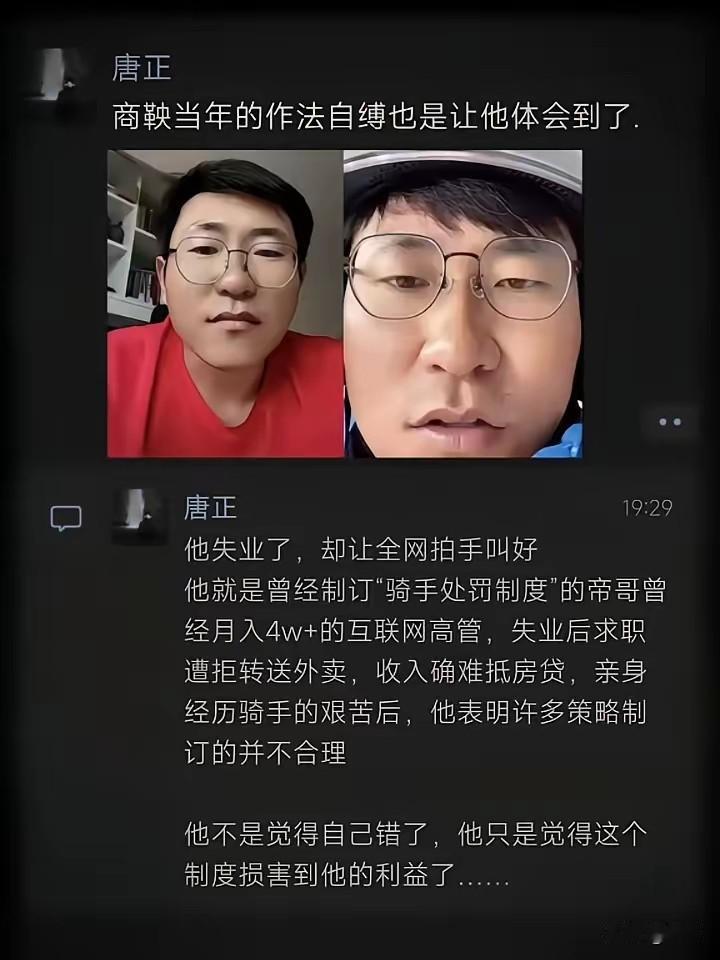Click the left dot of the more-options icon
This screenshot has width=720, height=960.
(x=661, y=421)
